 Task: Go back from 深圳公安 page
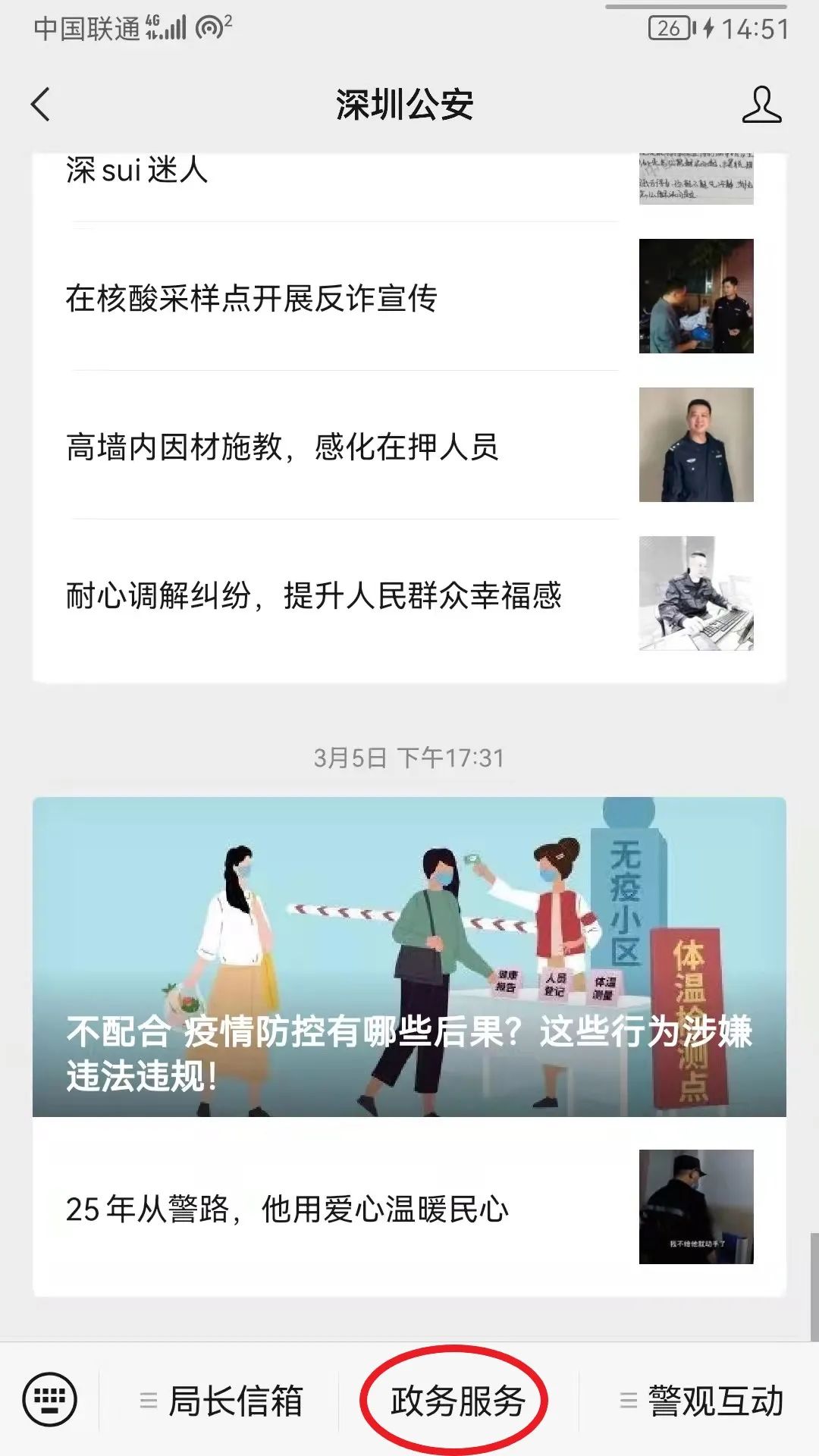pos(41,105)
